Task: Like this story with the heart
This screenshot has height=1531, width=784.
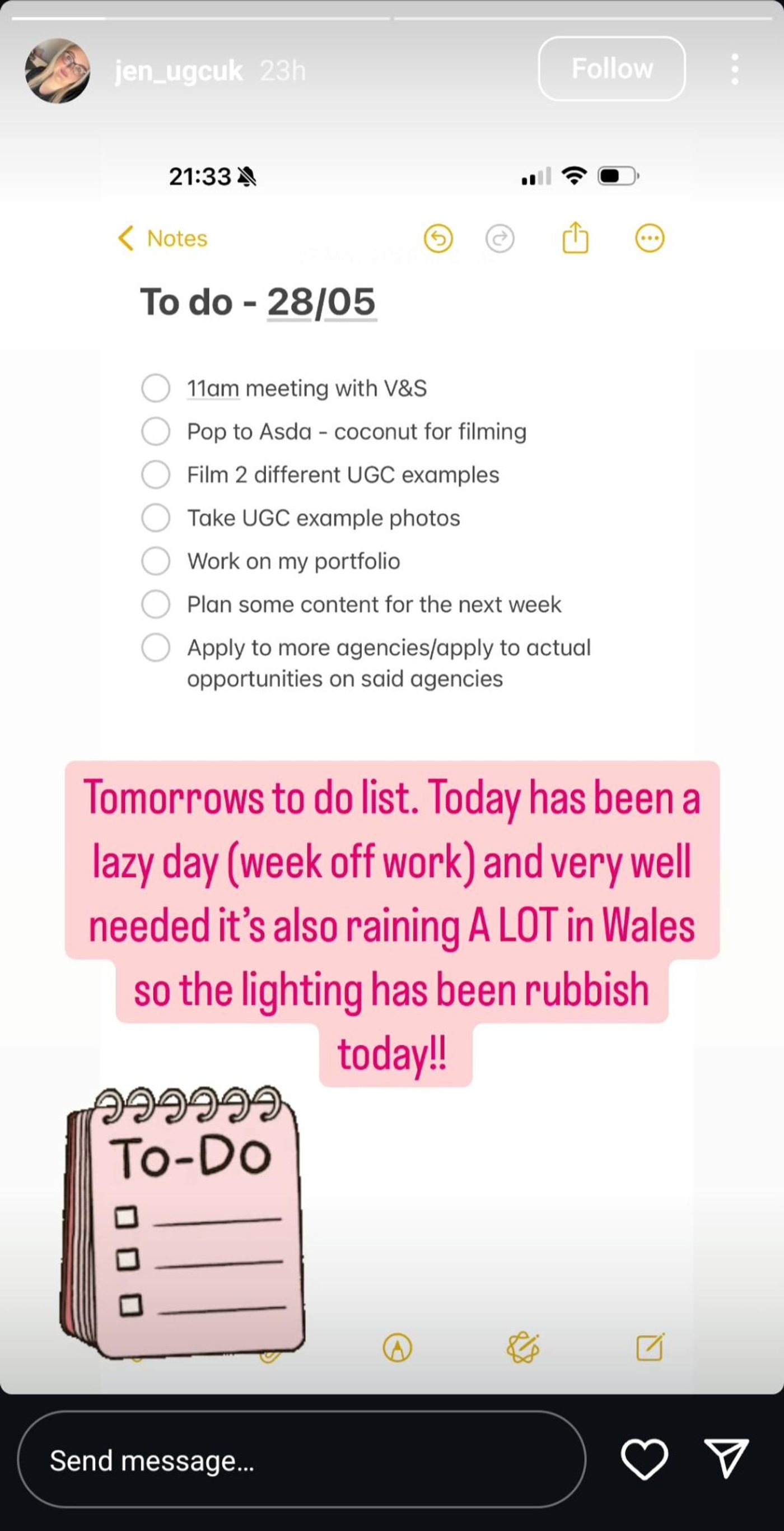Action: pyautogui.click(x=644, y=1459)
